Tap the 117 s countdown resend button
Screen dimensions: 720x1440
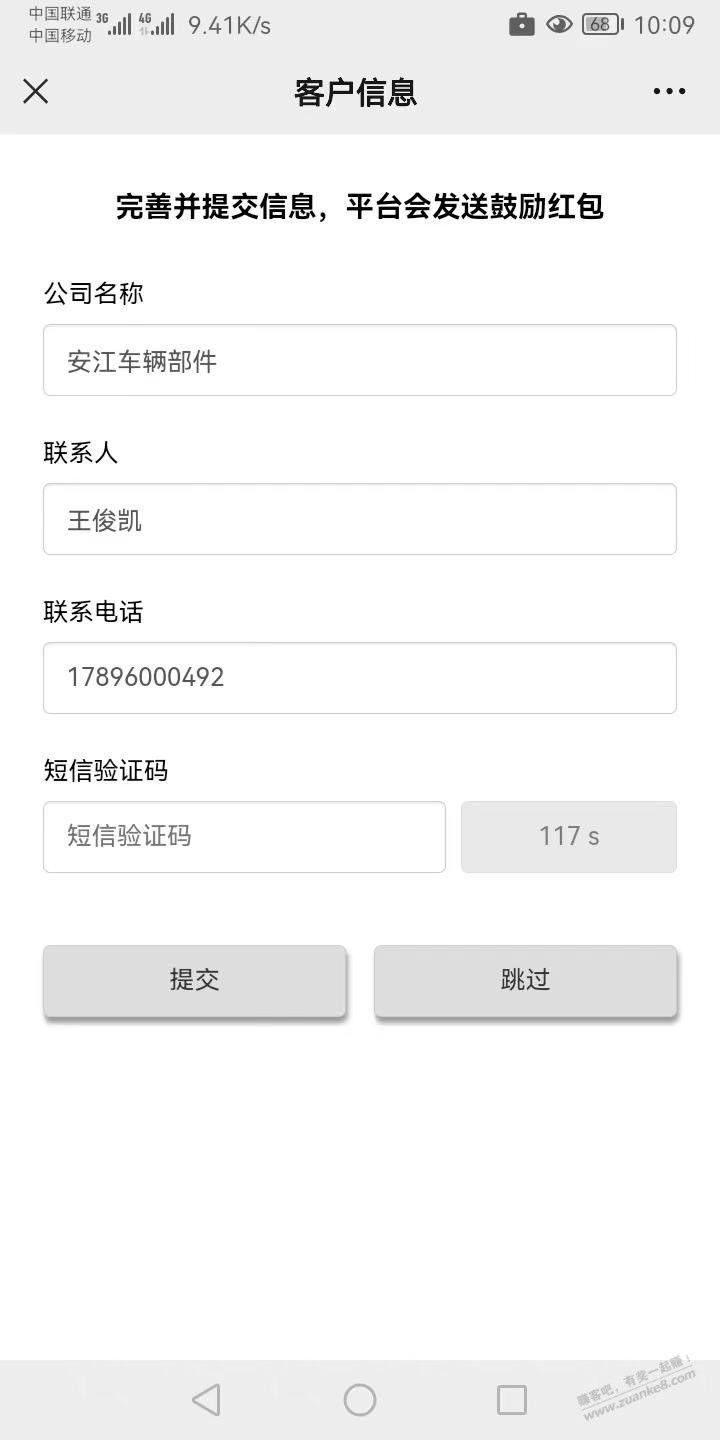(x=568, y=836)
